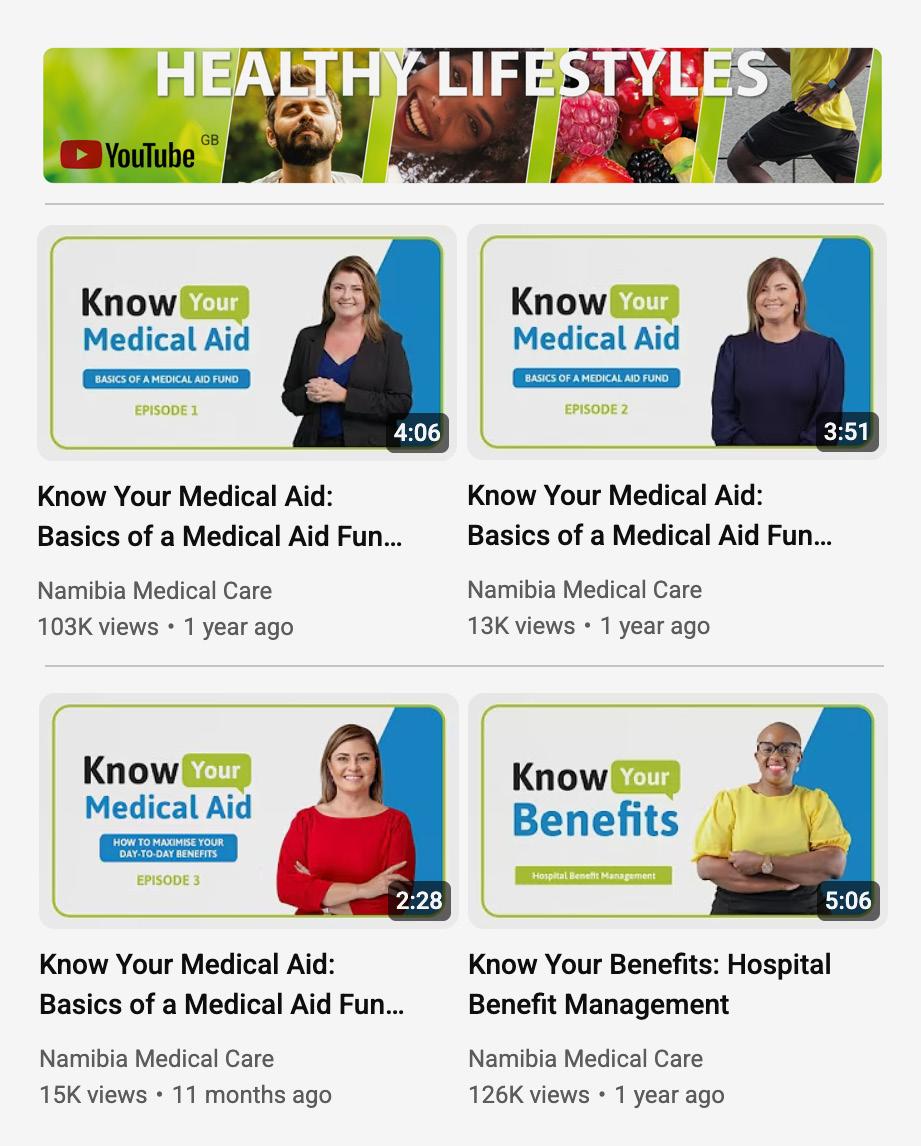Play the Episode 1 video lasting 4:06
This screenshot has height=1146, width=921.
247,343
